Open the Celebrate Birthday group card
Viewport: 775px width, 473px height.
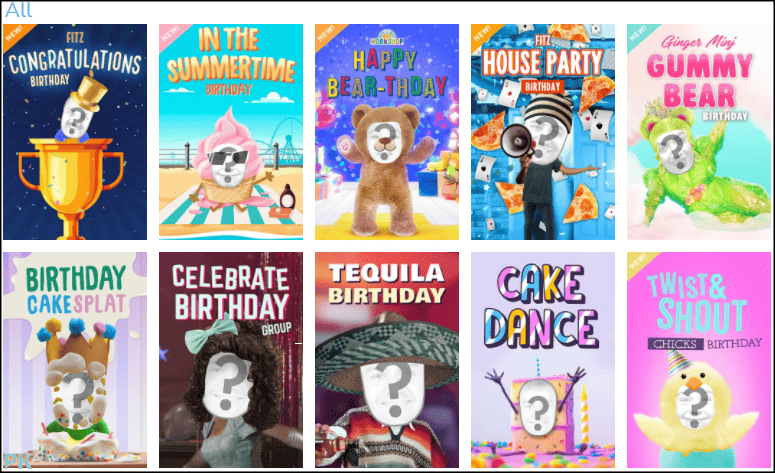pyautogui.click(x=231, y=360)
